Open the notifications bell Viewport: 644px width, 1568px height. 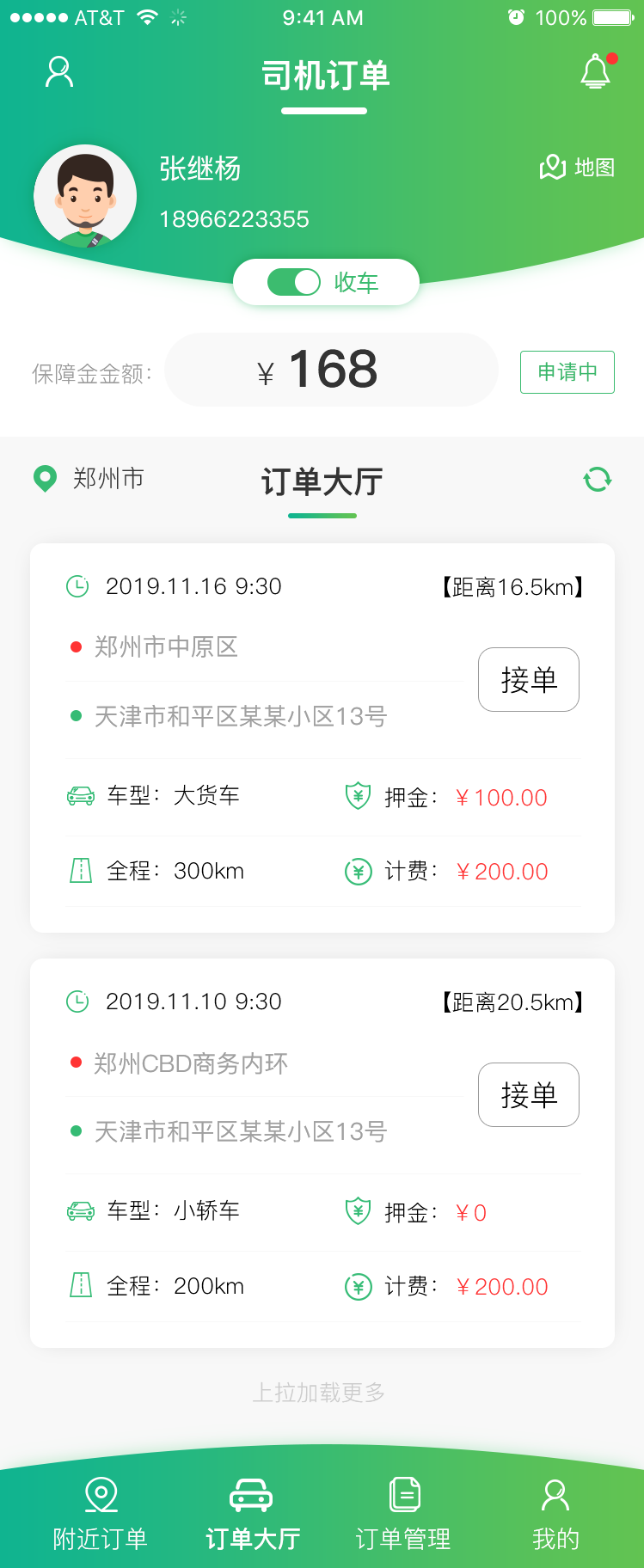coord(596,72)
